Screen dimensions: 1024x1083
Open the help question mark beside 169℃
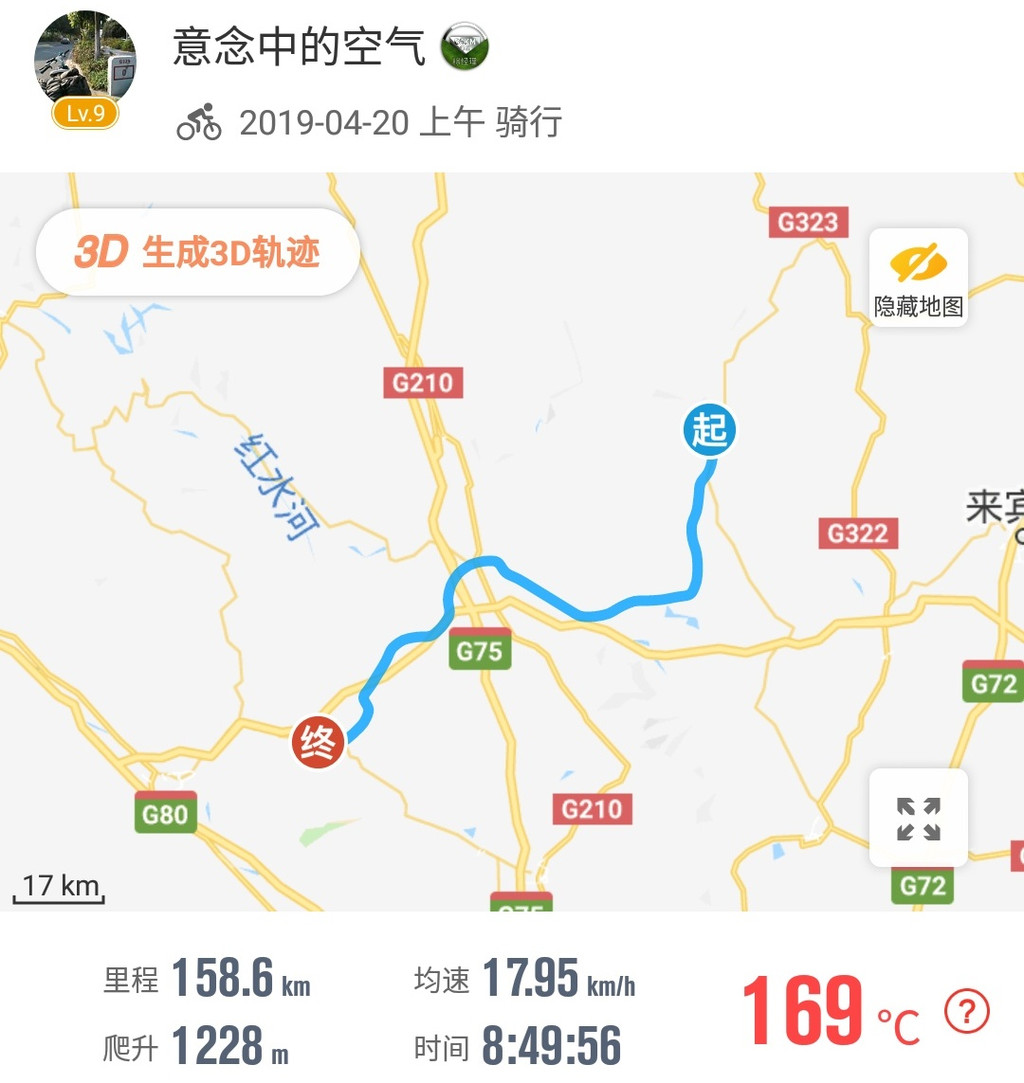966,1012
